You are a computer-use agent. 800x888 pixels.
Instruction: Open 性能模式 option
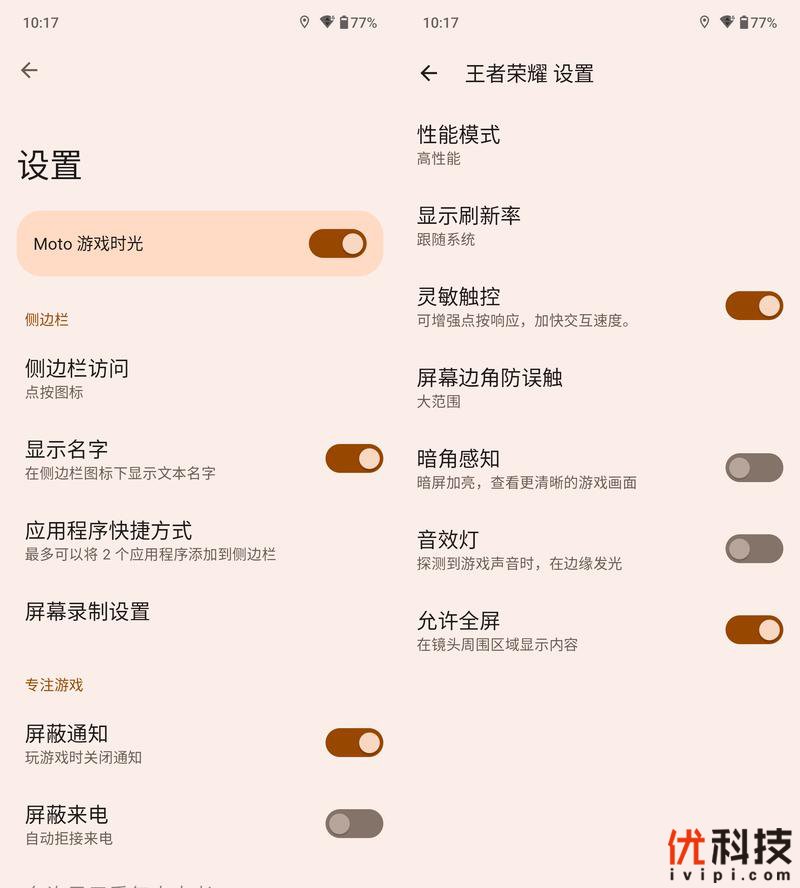[x=458, y=144]
